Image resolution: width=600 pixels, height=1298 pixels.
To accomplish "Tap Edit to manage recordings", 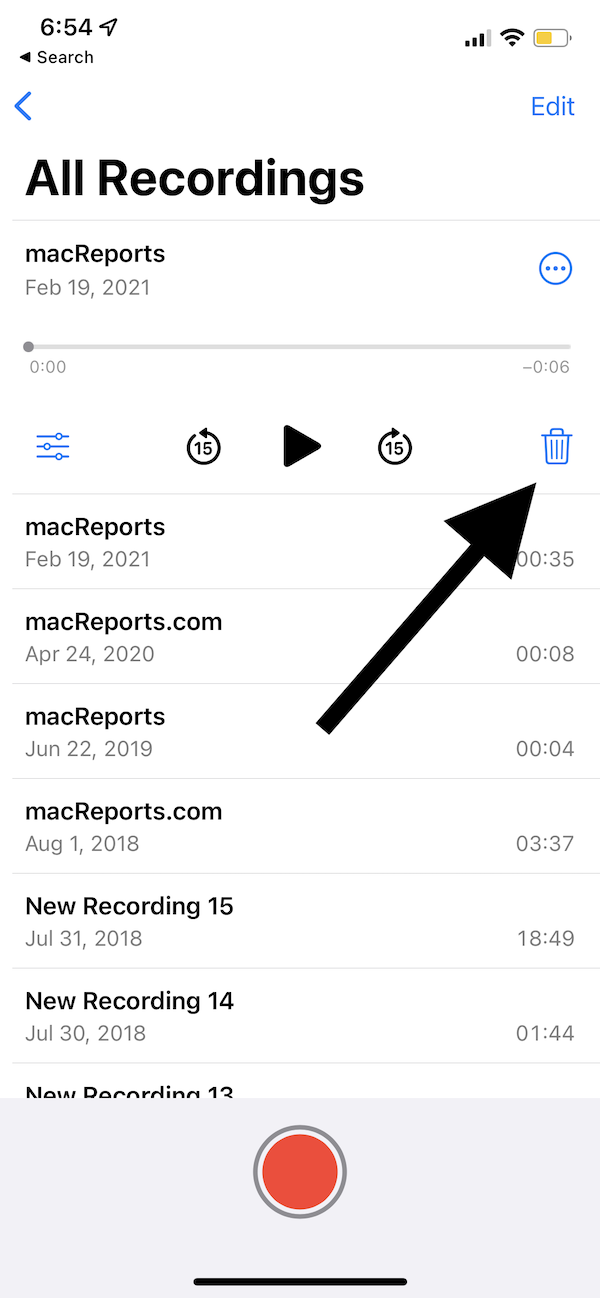I will [x=552, y=106].
